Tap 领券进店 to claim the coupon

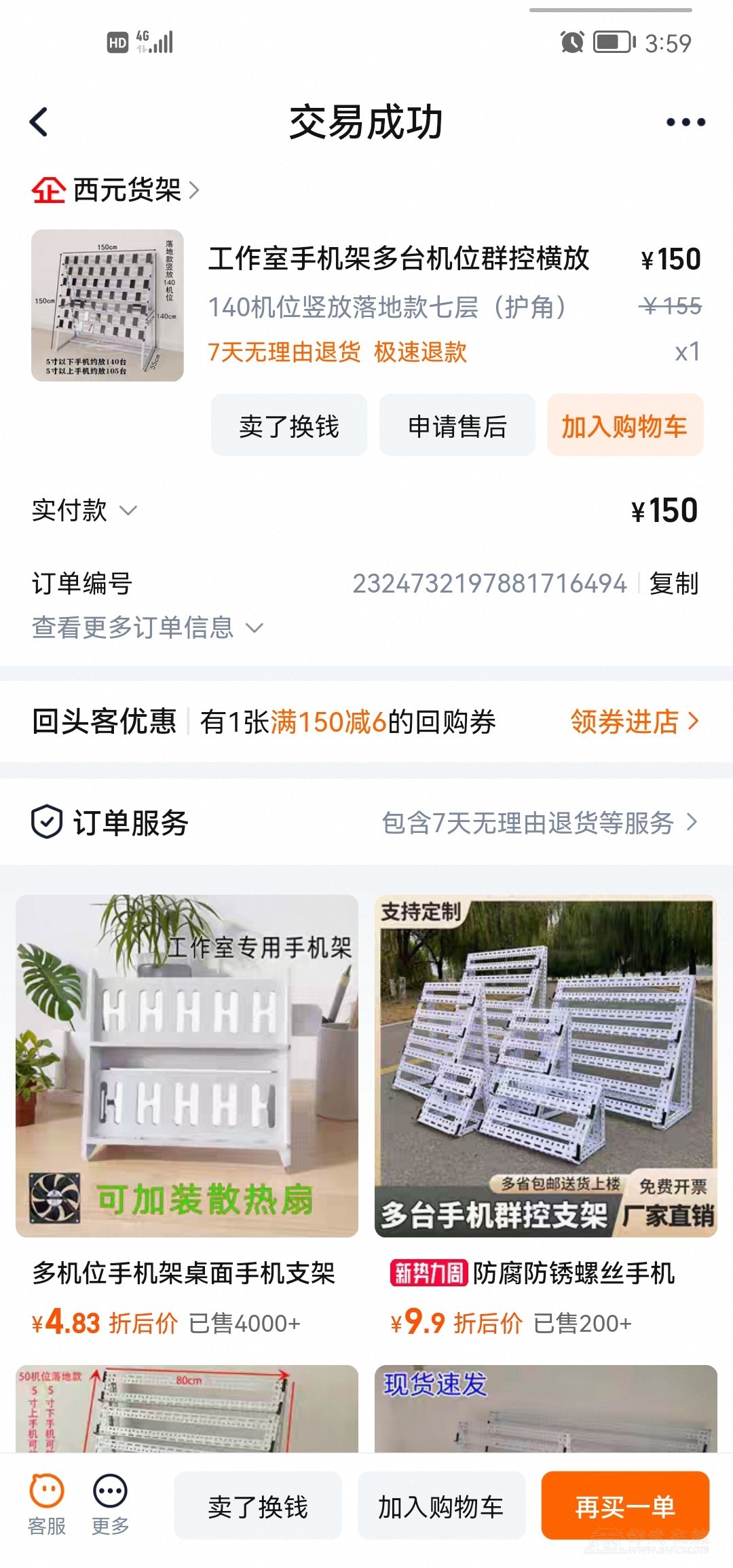pyautogui.click(x=634, y=722)
